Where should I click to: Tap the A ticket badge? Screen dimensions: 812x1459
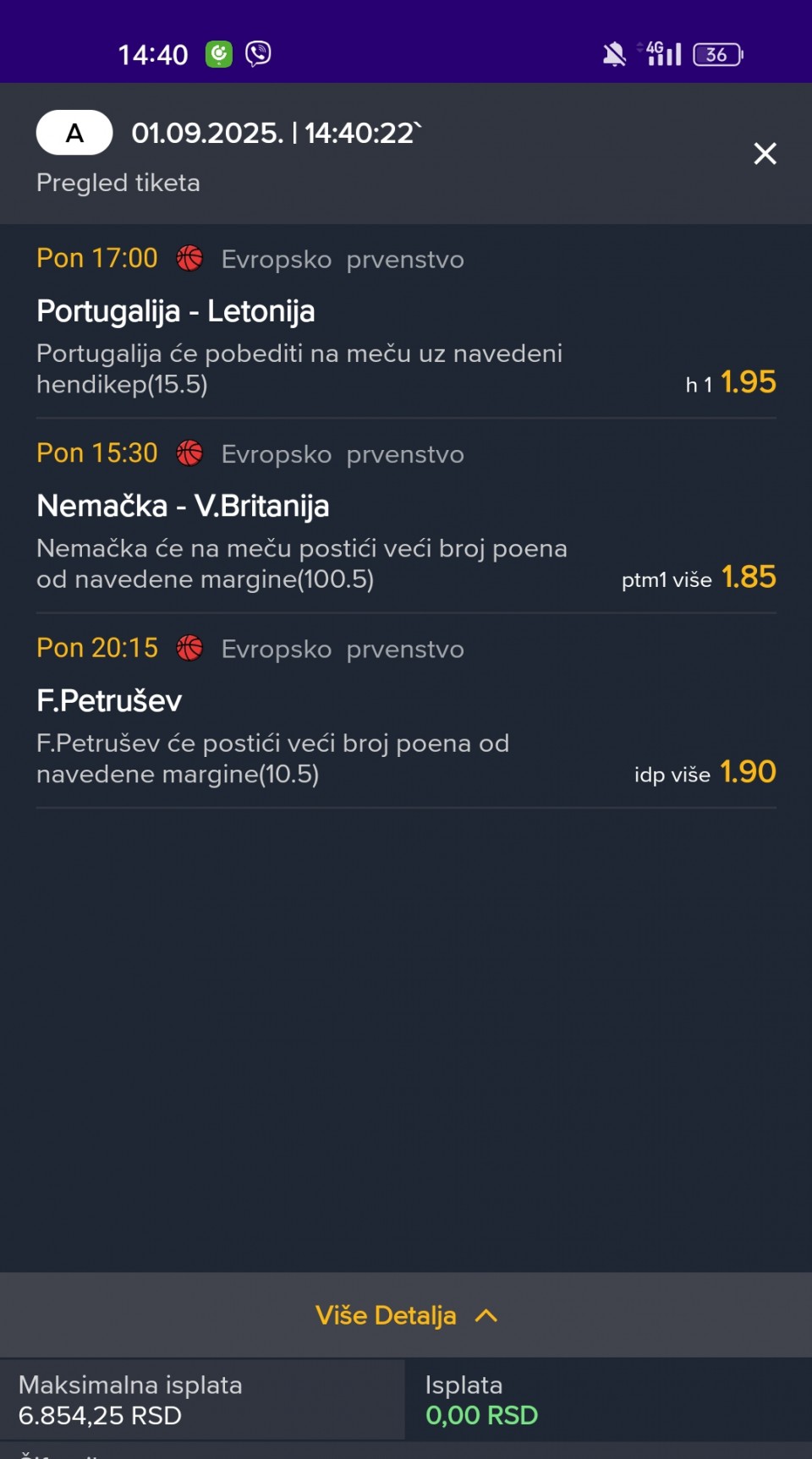[x=74, y=133]
